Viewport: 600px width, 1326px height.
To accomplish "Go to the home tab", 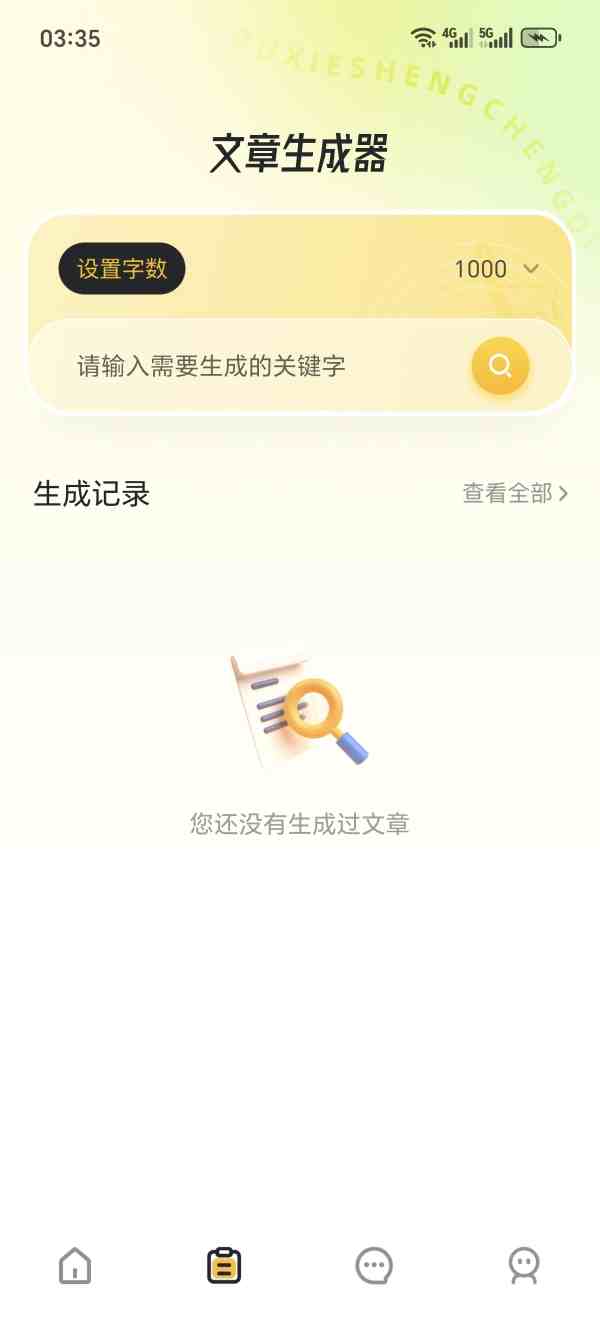I will (x=75, y=1265).
